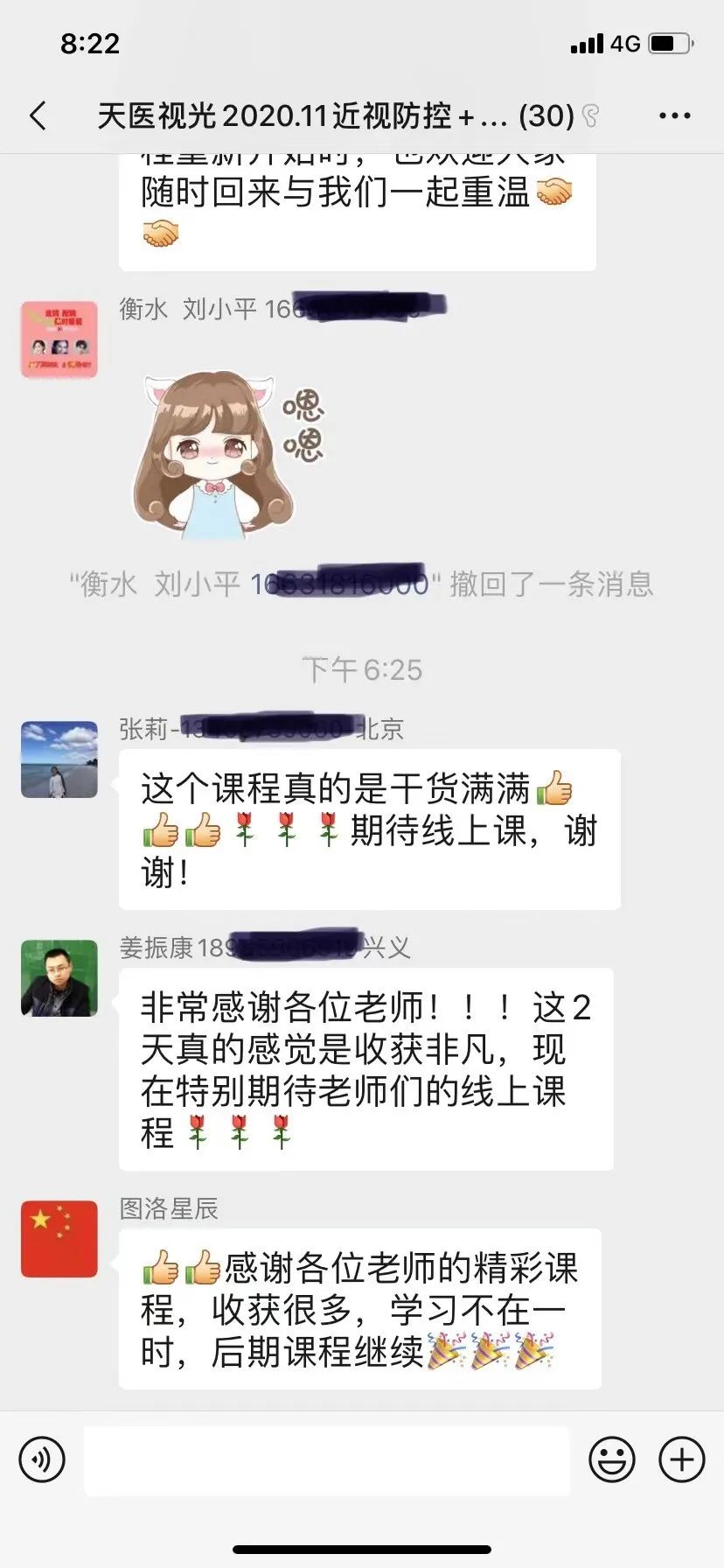The image size is (724, 1568).
Task: Open the group chat overflow menu
Action: pos(674,115)
